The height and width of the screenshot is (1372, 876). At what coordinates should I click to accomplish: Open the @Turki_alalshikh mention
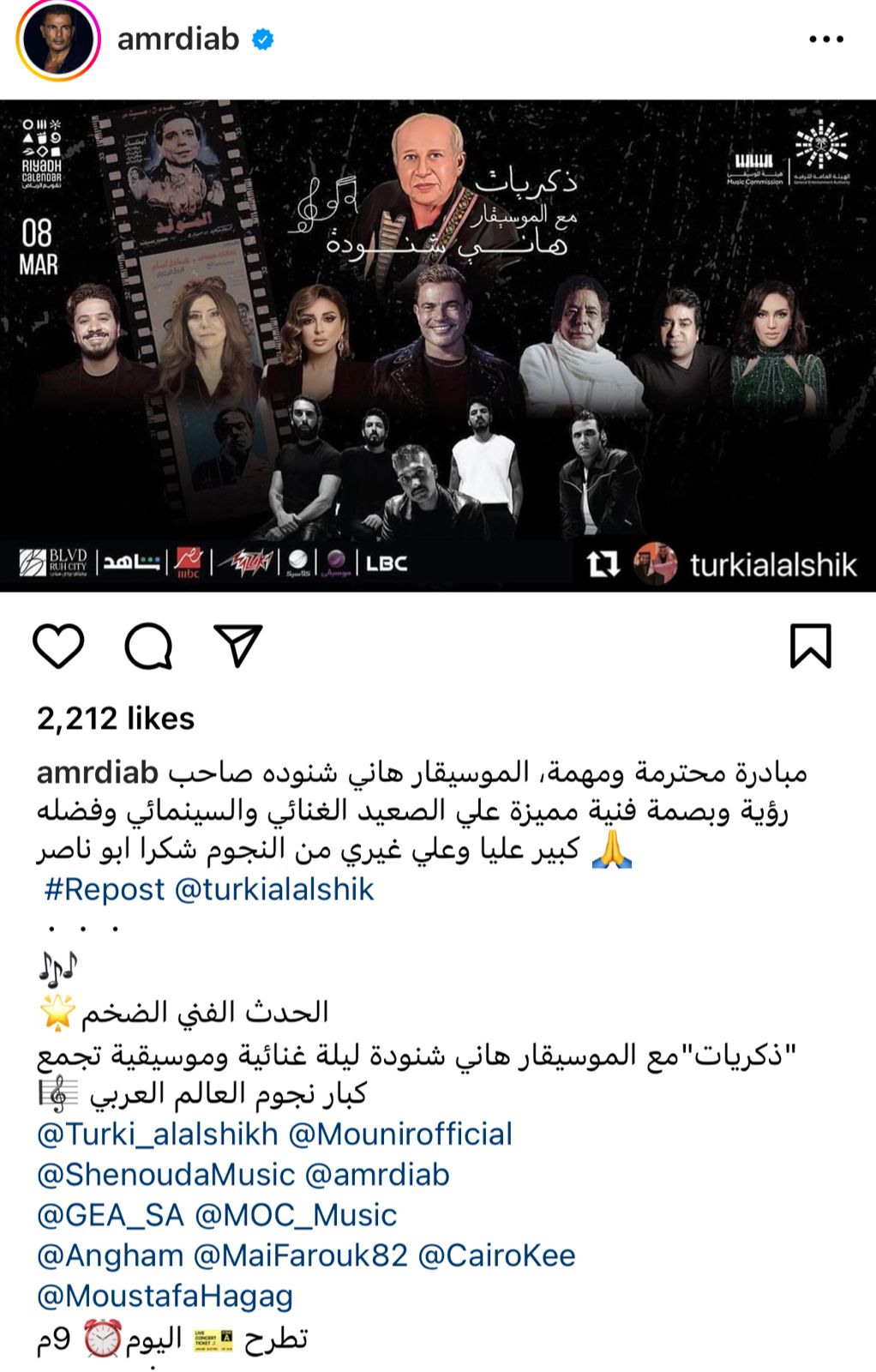[158, 1134]
